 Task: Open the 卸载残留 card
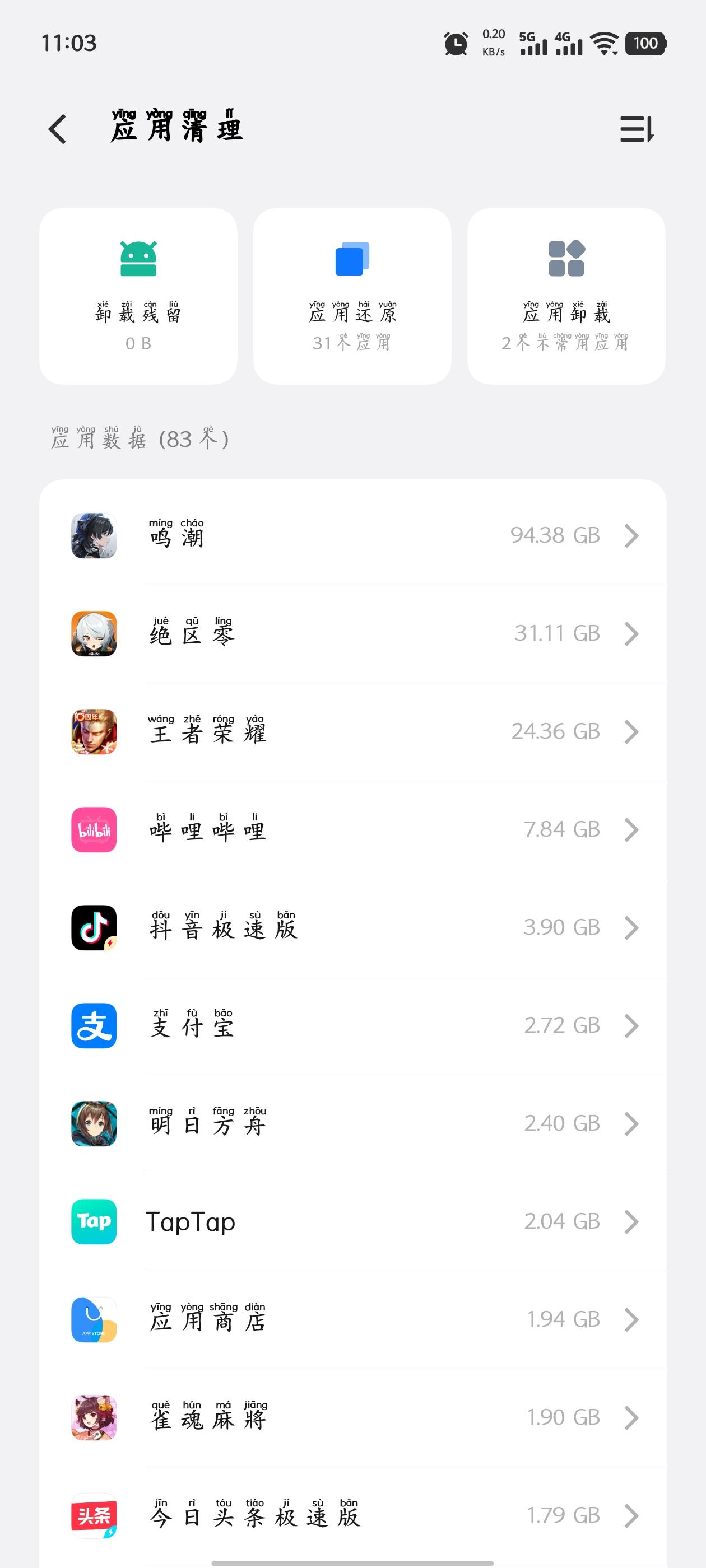[138, 296]
